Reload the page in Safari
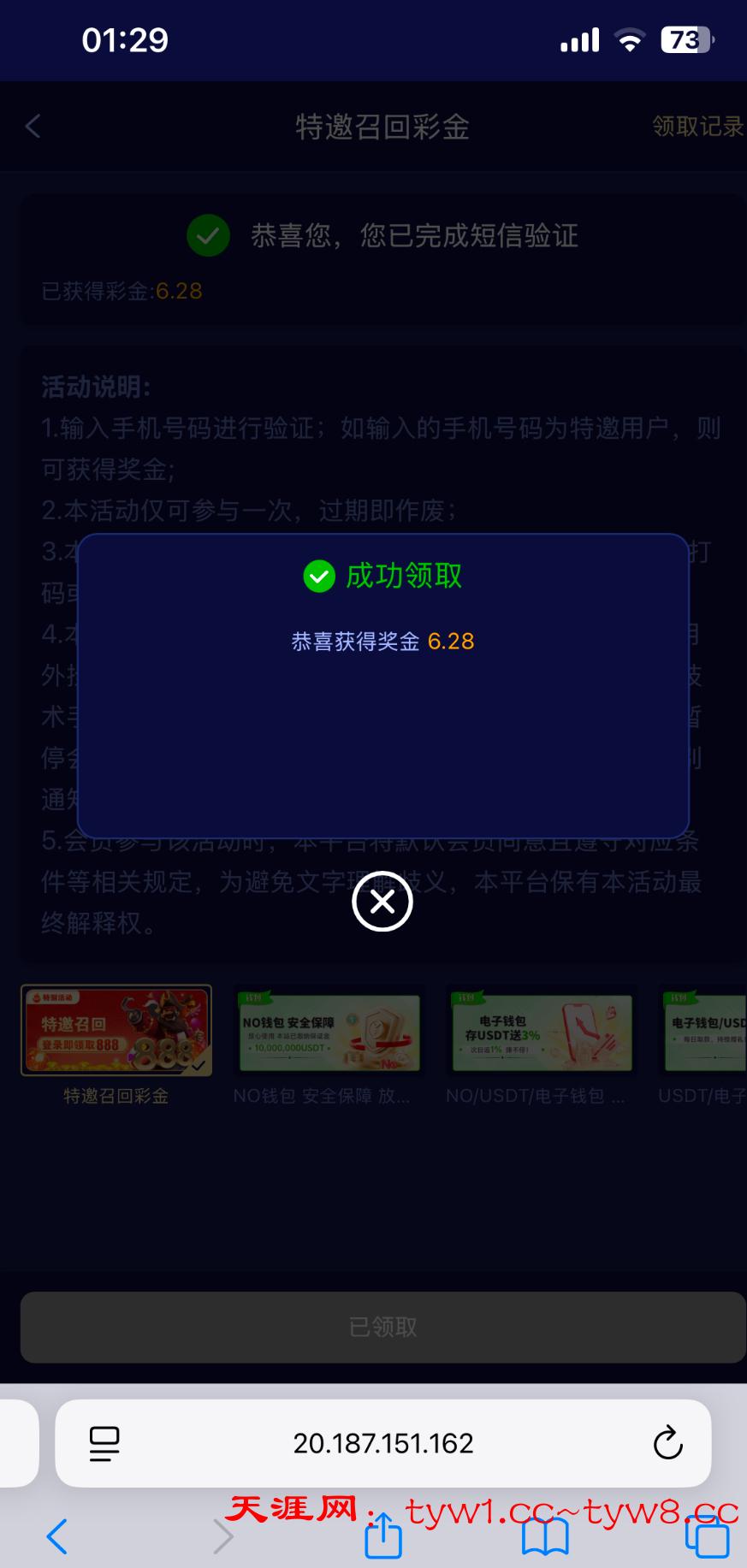The image size is (747, 1568). tap(667, 1443)
